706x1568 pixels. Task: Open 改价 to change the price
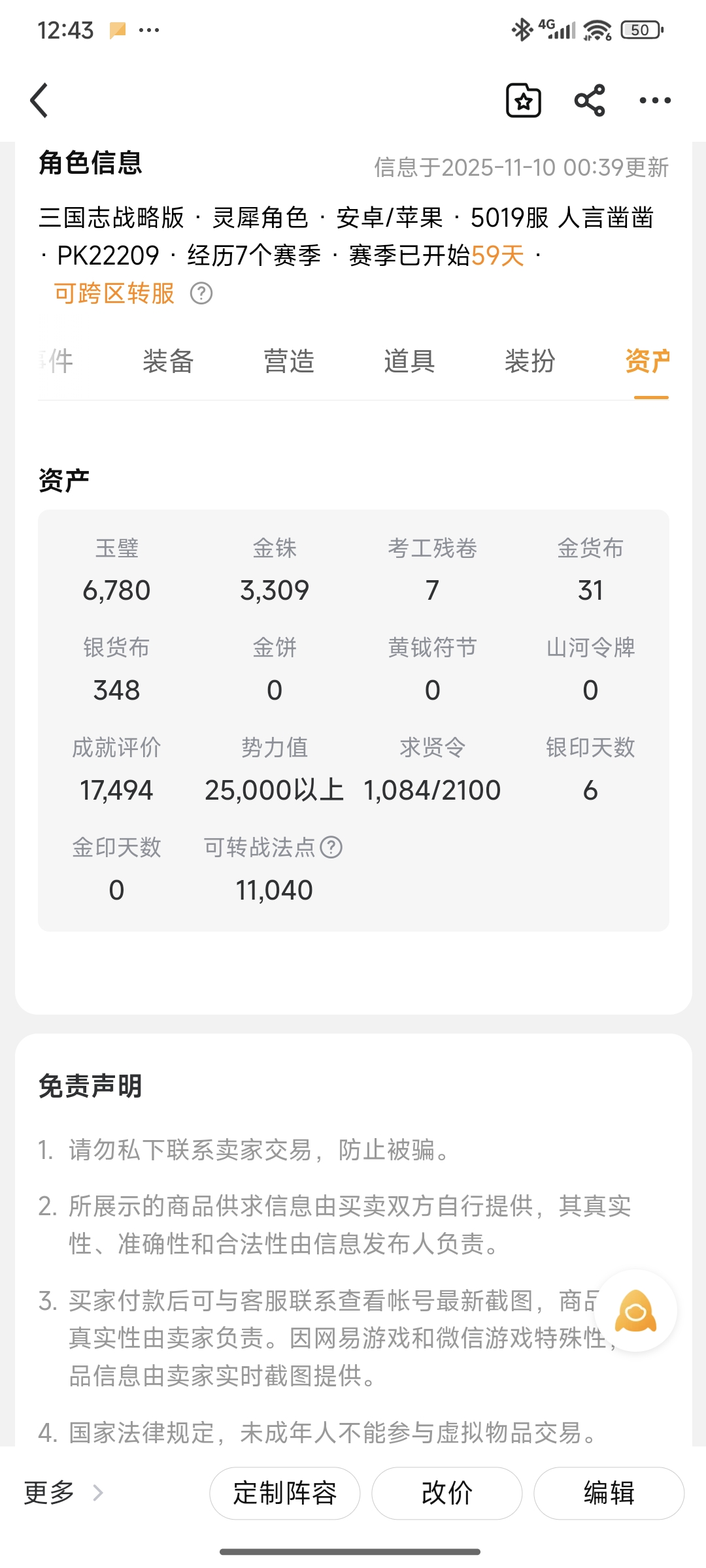click(x=447, y=1493)
